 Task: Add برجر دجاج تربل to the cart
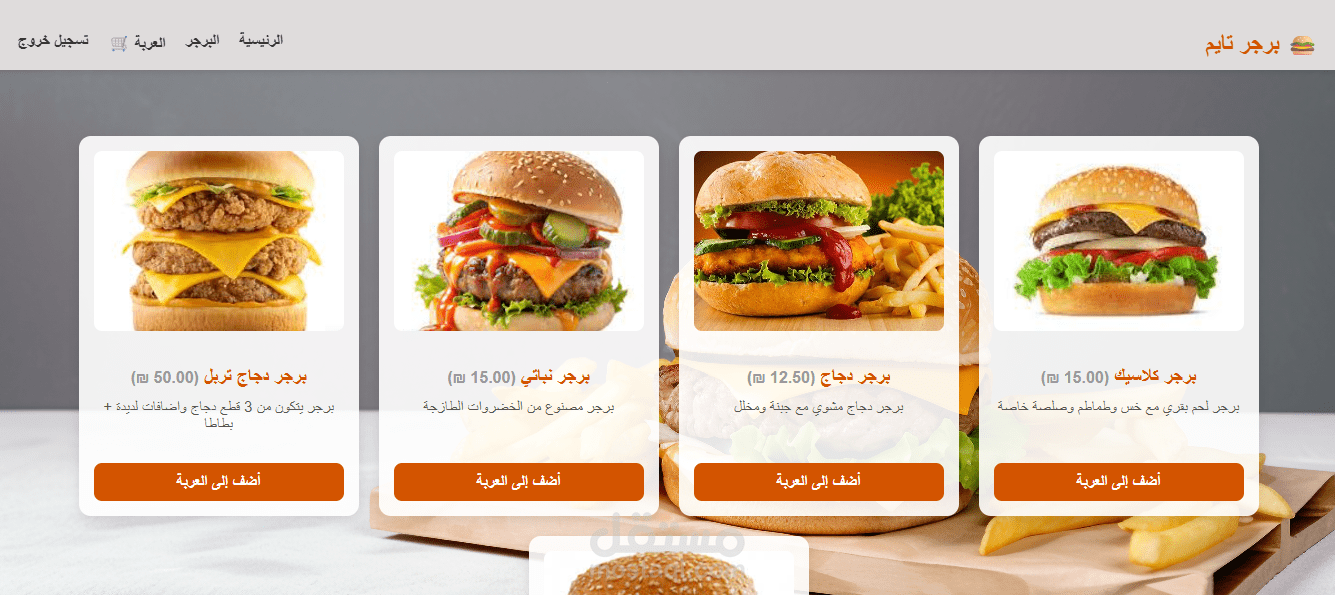[218, 481]
